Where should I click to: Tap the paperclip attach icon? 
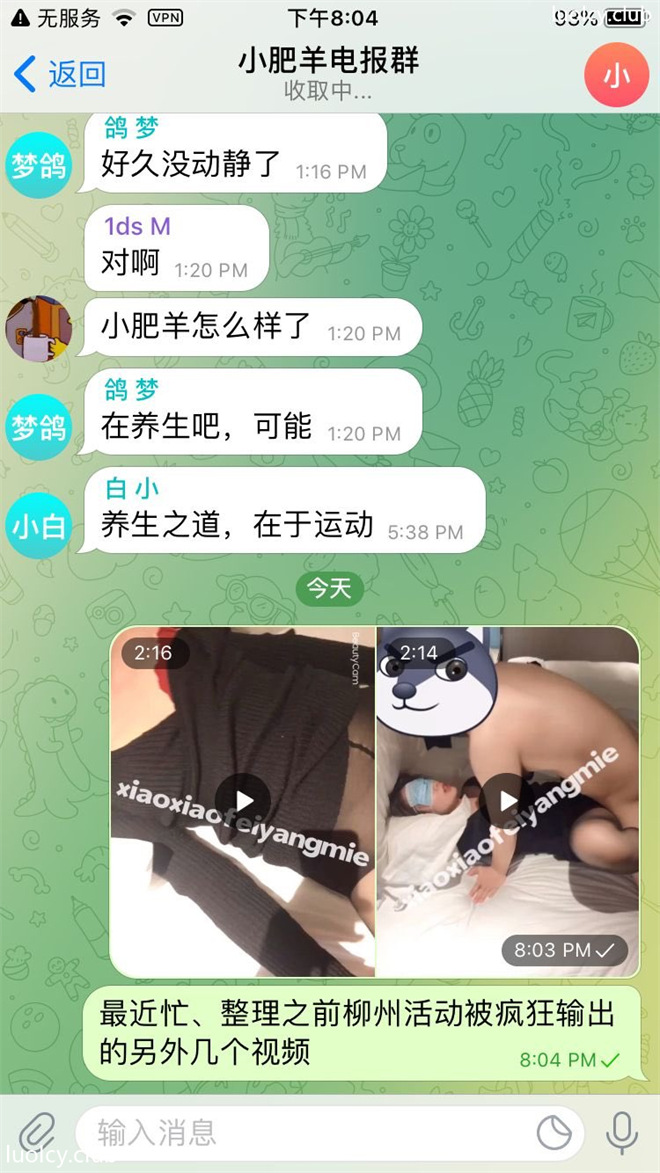pyautogui.click(x=37, y=1133)
